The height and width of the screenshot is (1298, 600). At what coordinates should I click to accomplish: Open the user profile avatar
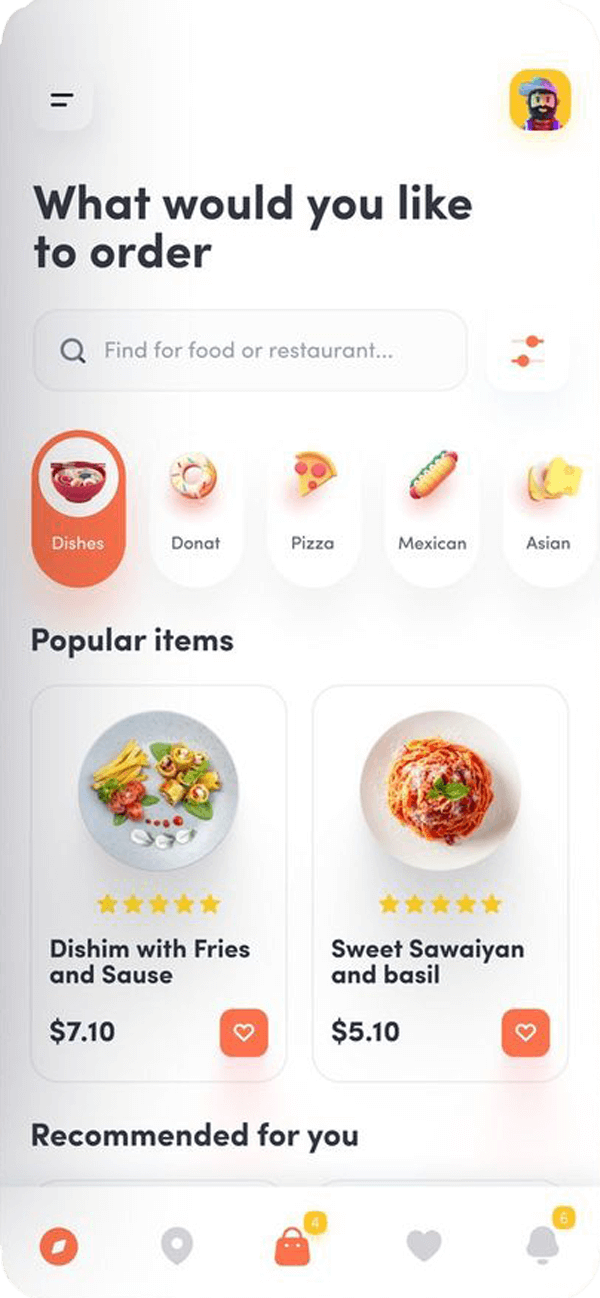tap(540, 100)
